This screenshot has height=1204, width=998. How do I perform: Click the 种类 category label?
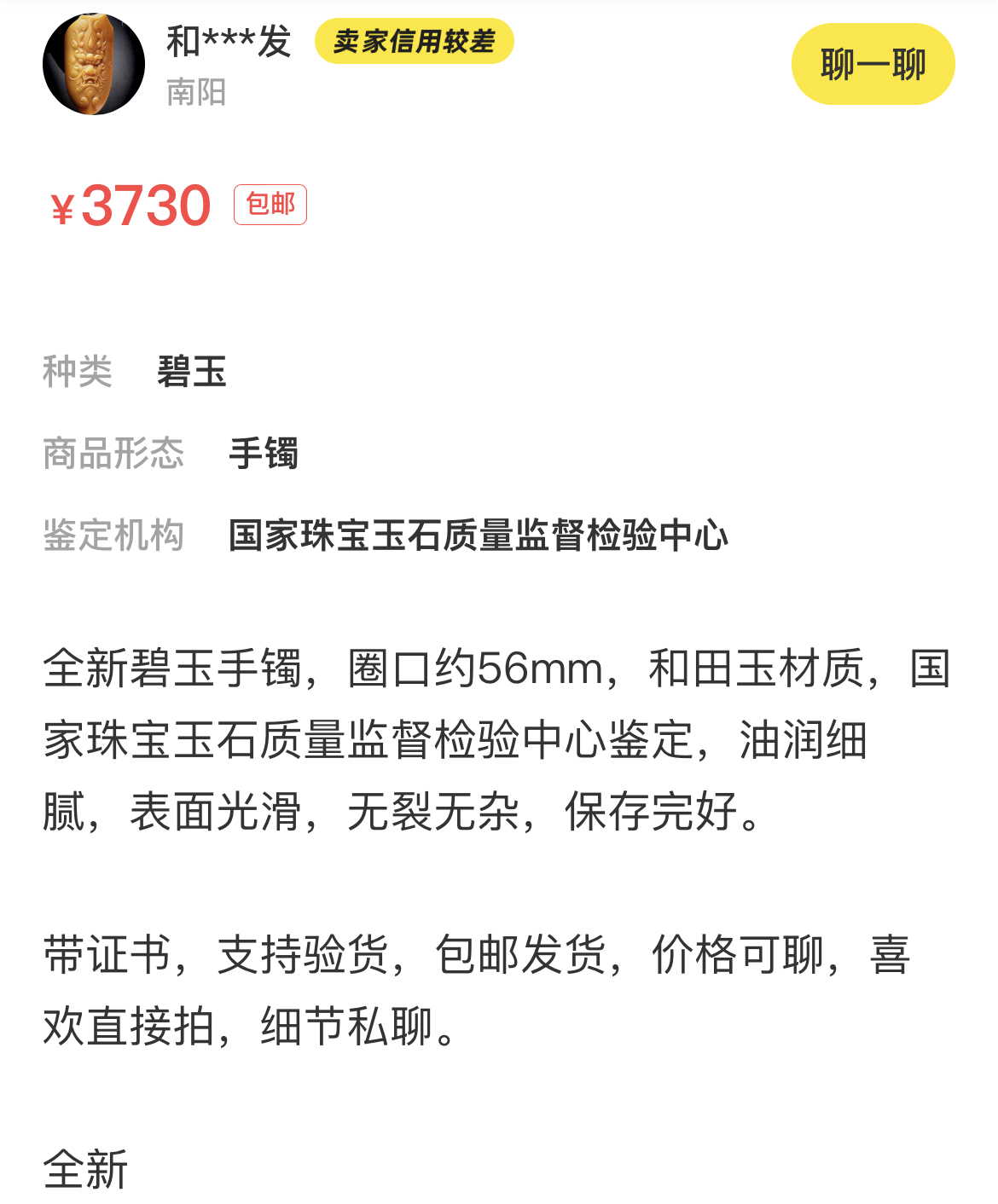(77, 373)
